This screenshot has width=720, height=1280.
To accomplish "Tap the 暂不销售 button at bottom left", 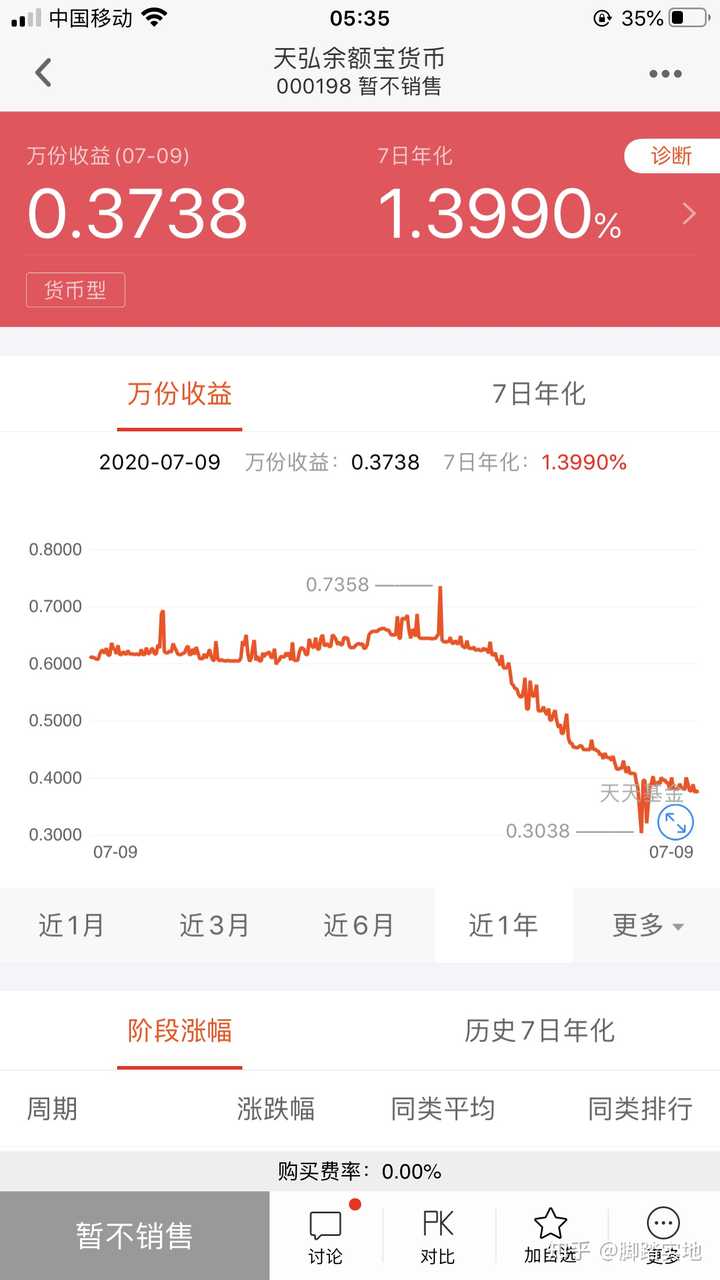I will [x=133, y=1236].
